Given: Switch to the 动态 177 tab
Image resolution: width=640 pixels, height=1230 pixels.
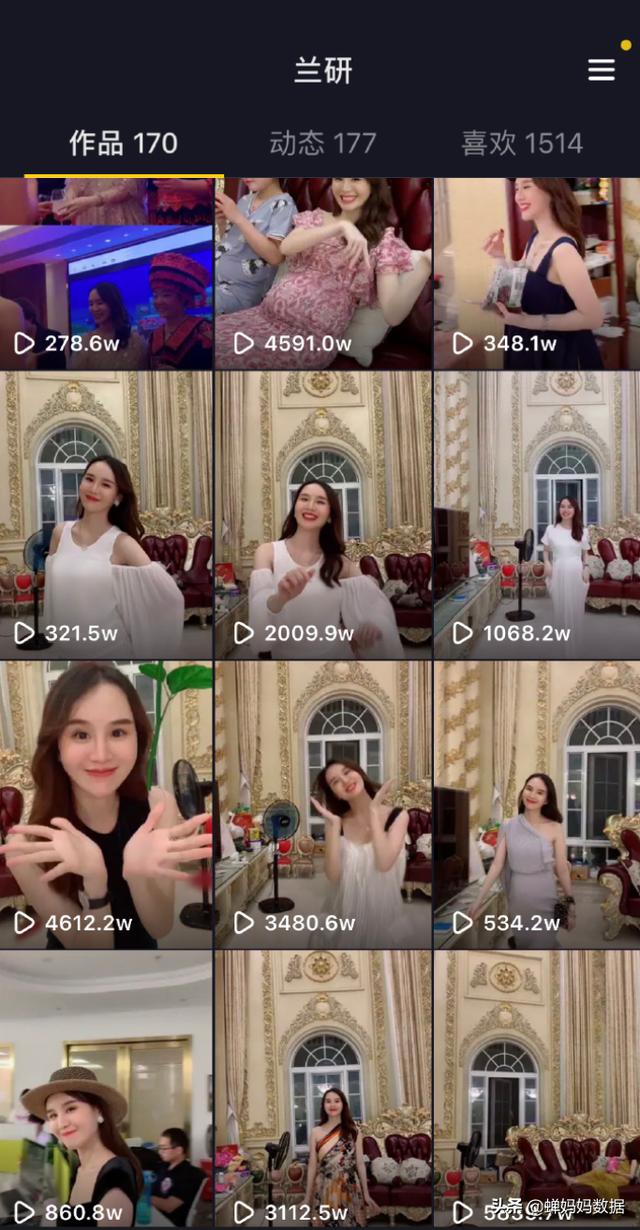Looking at the screenshot, I should pos(322,143).
